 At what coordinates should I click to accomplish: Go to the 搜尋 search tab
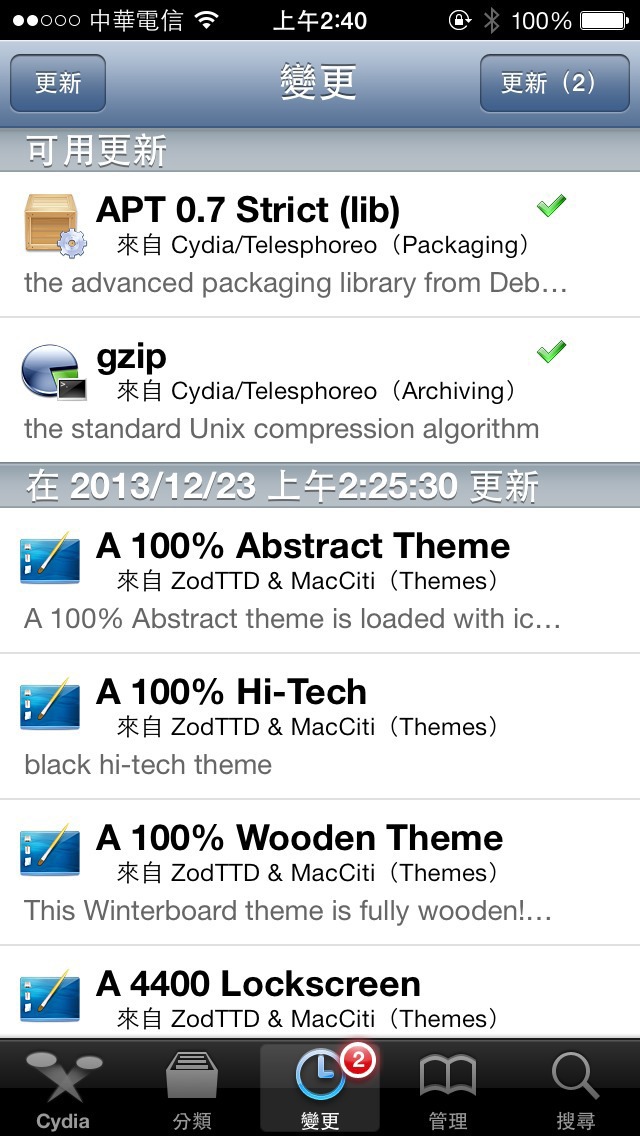click(575, 1088)
